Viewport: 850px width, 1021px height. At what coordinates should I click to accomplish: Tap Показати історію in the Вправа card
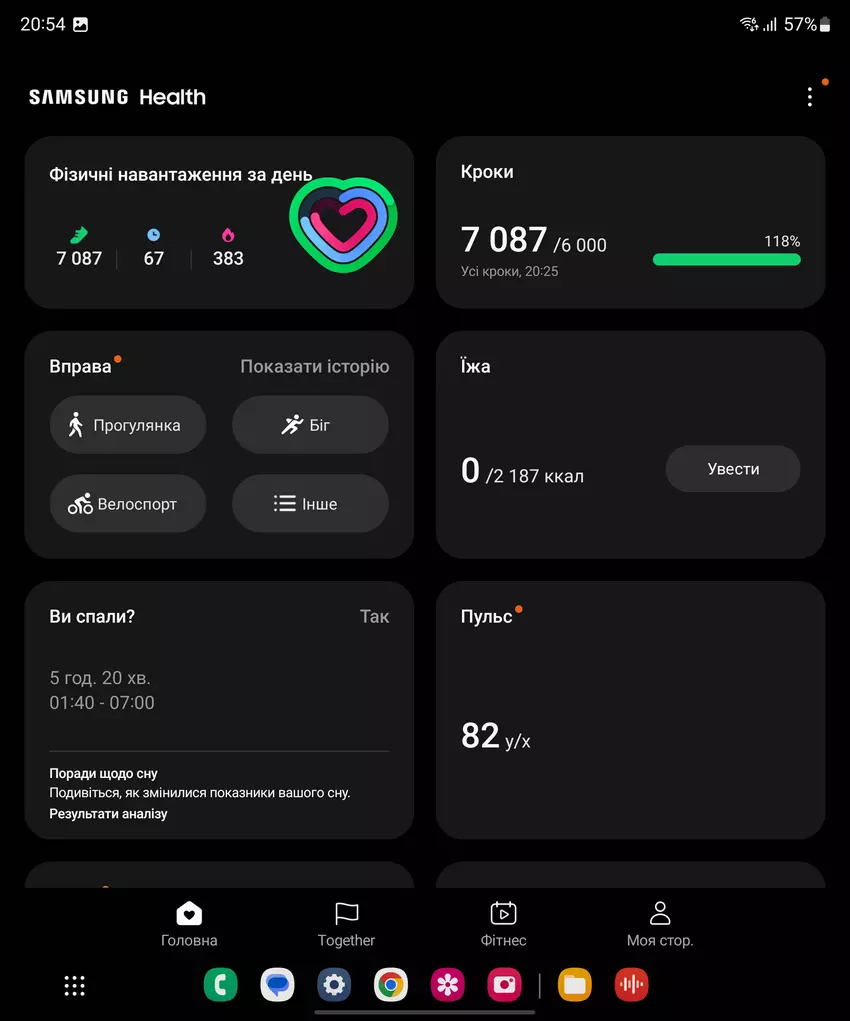click(314, 367)
